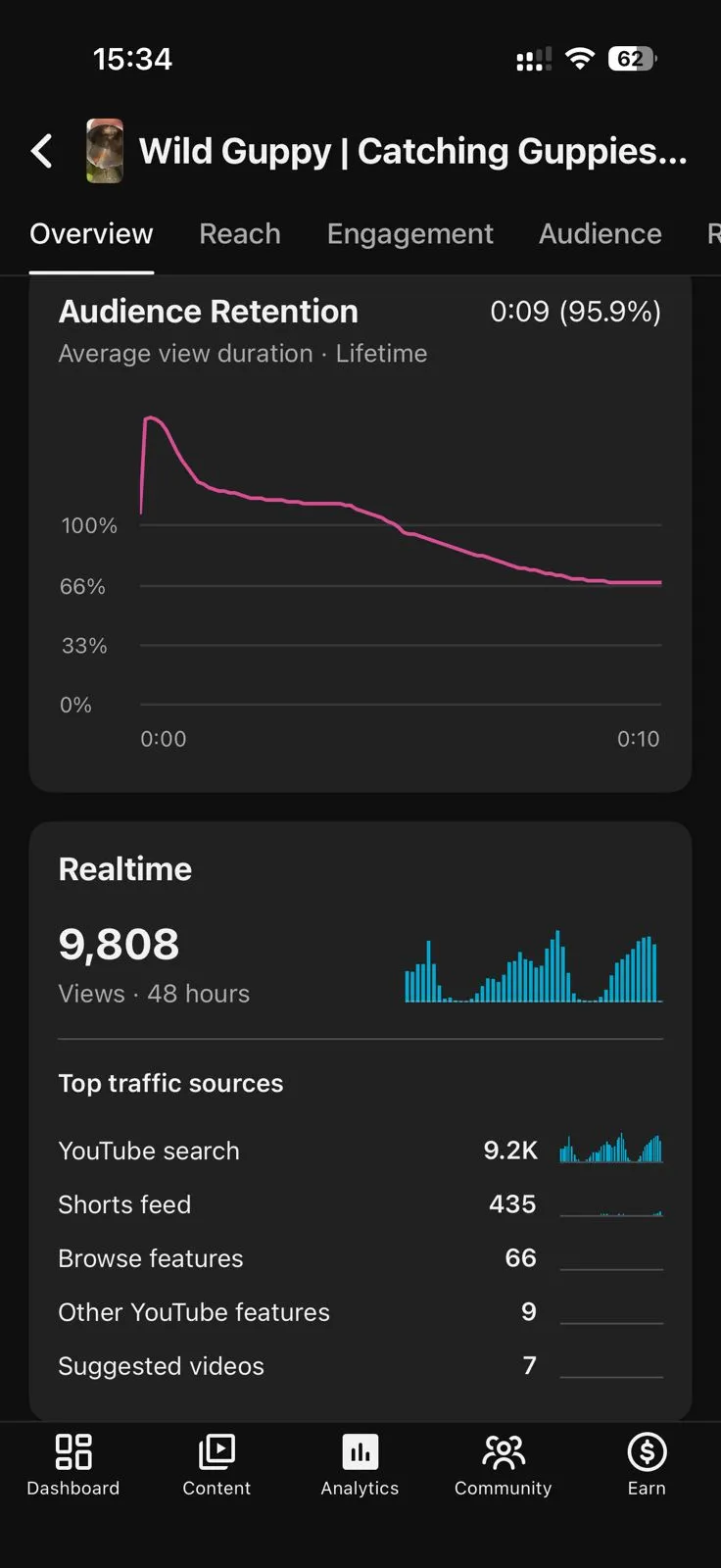Select the Overview tab
The height and width of the screenshot is (1568, 721).
pos(91,234)
